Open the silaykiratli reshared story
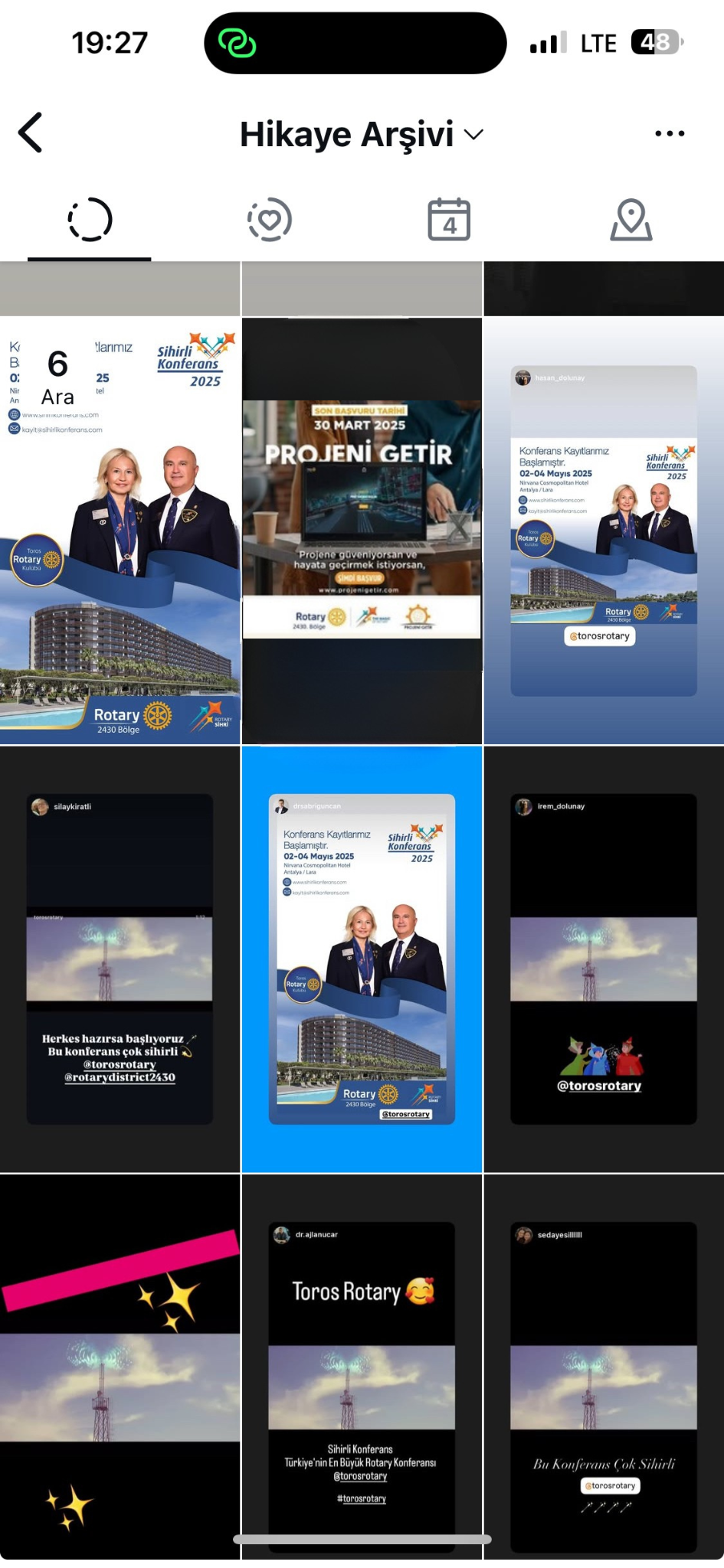 pyautogui.click(x=120, y=959)
